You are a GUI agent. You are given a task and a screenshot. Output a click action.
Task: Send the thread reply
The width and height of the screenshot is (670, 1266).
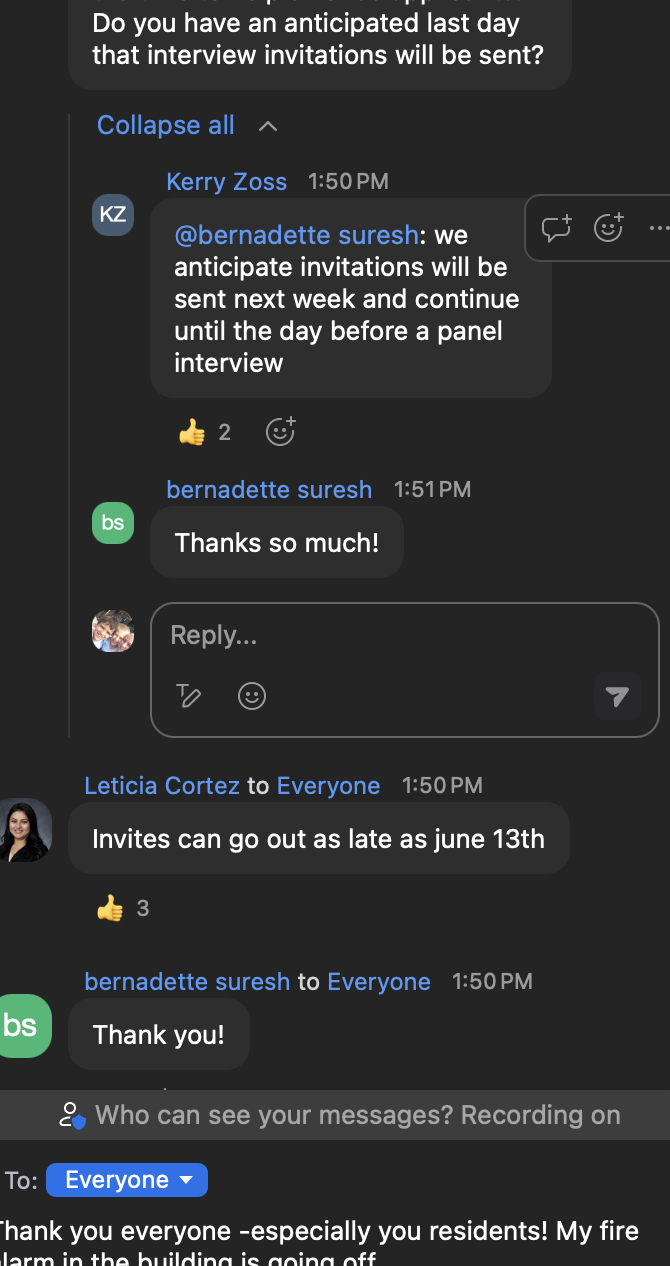[x=618, y=696]
